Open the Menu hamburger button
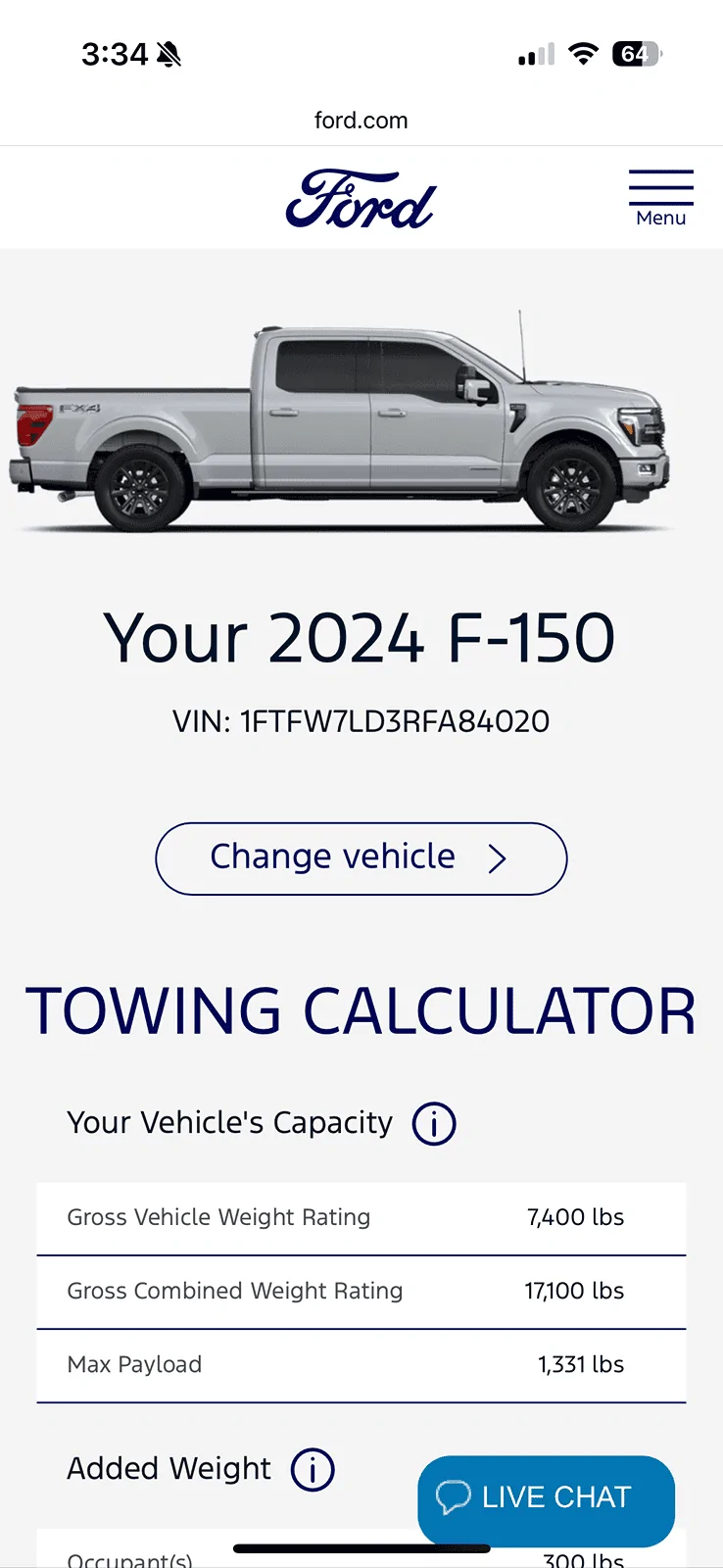This screenshot has width=723, height=1568. click(660, 198)
